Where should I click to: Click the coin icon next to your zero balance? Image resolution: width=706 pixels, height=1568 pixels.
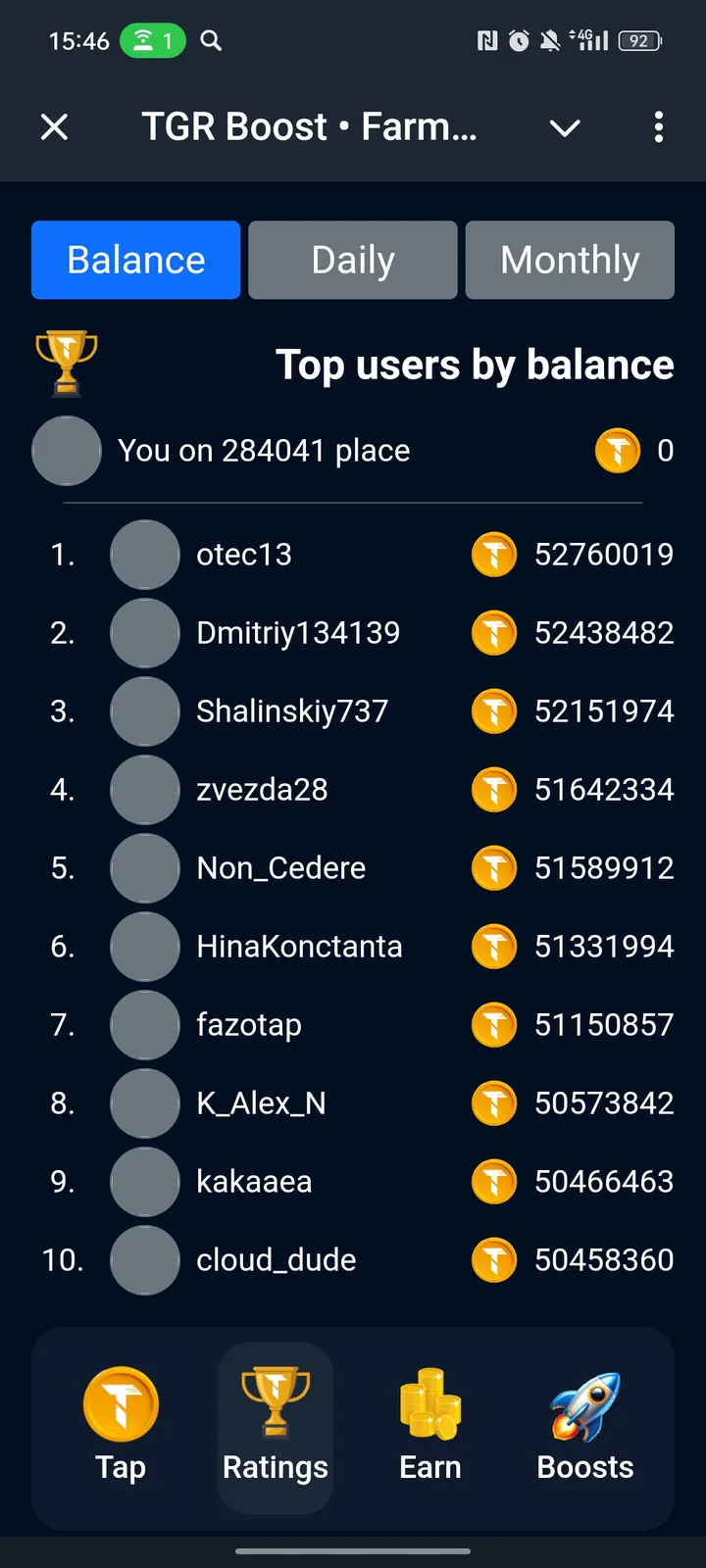tap(618, 451)
